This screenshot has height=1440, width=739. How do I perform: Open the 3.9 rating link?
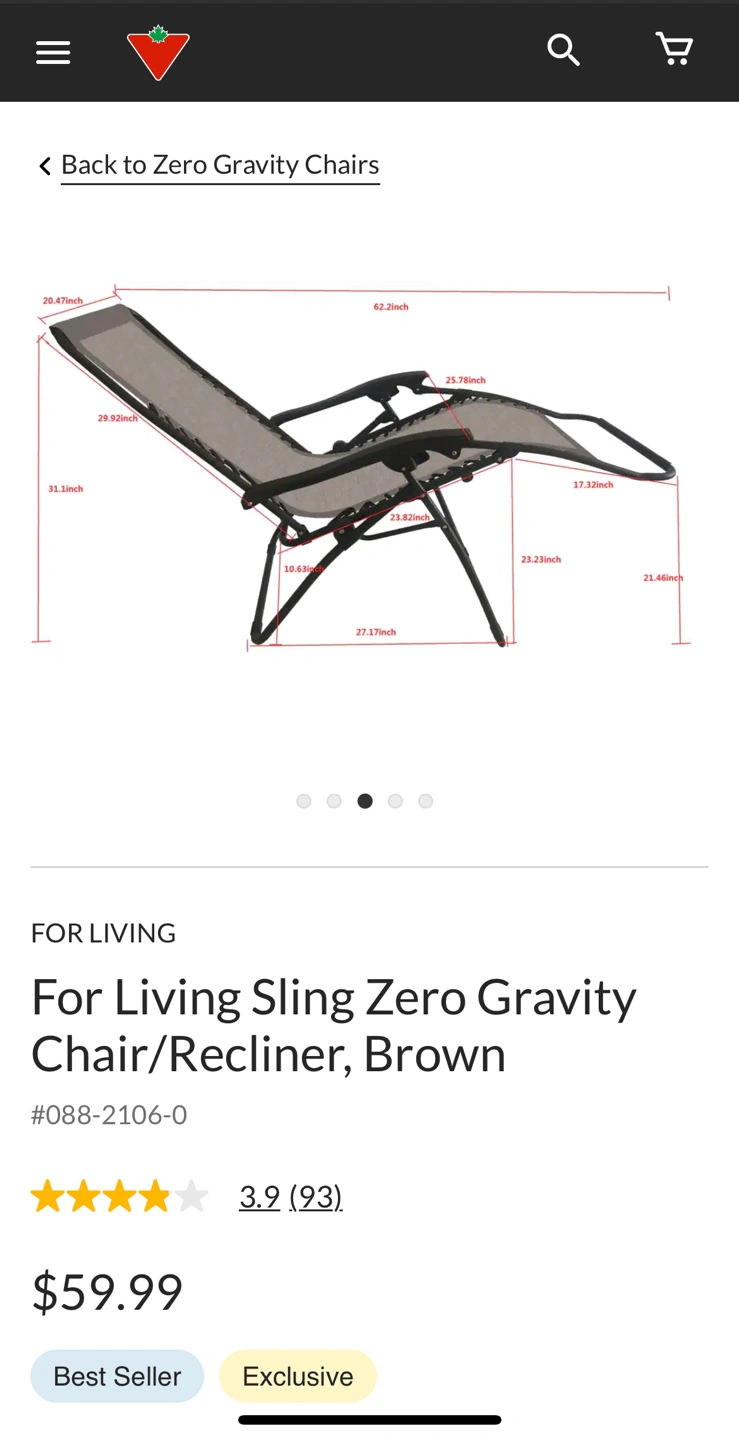point(259,1196)
